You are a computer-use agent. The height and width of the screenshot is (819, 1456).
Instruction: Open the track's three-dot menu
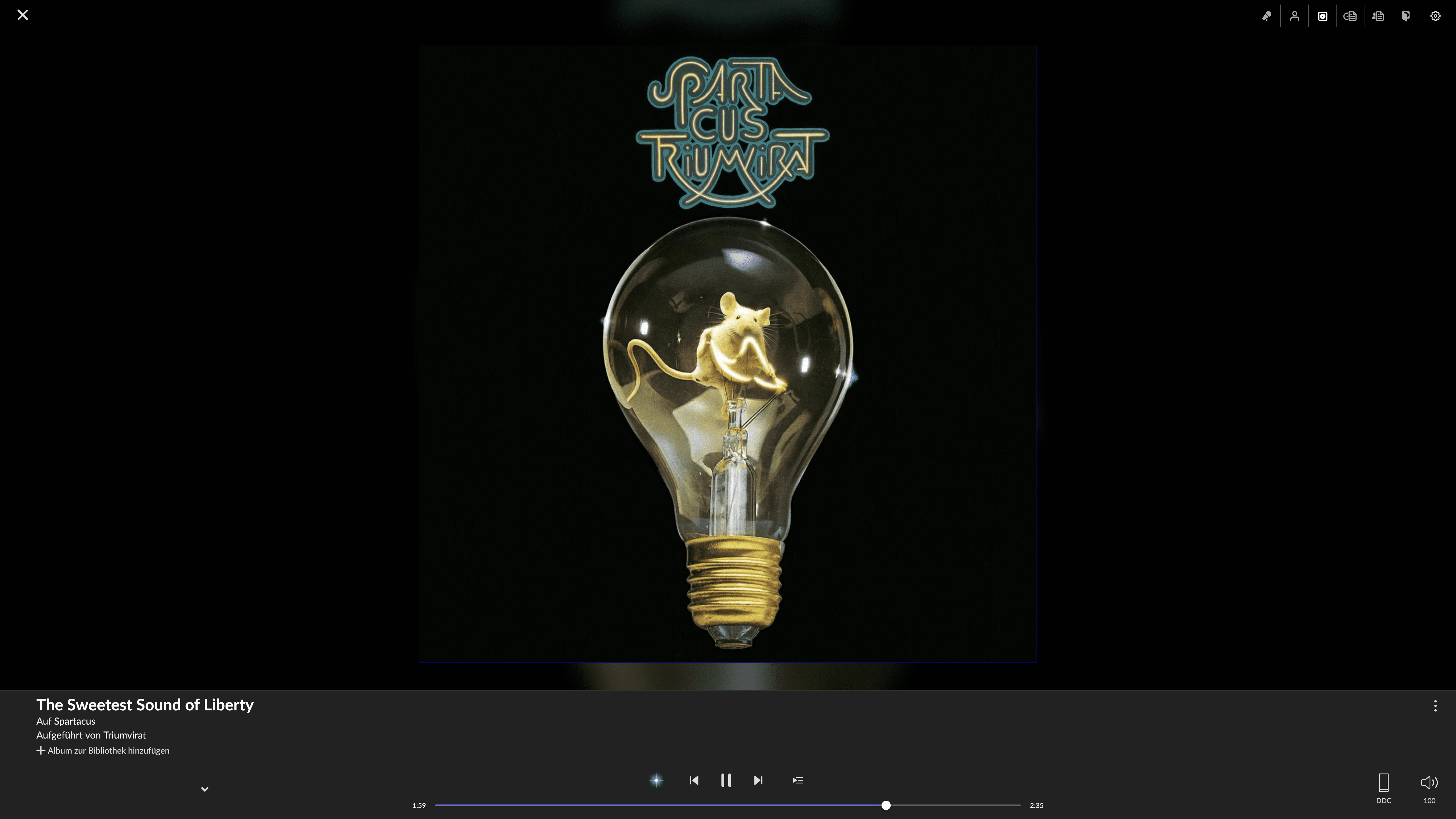[1435, 705]
